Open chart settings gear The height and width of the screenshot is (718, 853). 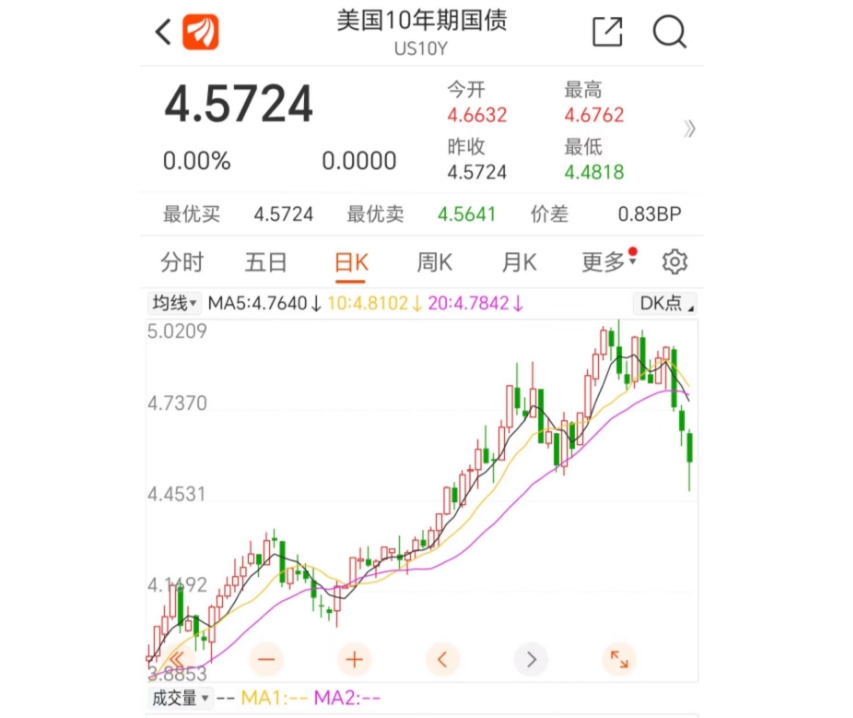pos(675,262)
